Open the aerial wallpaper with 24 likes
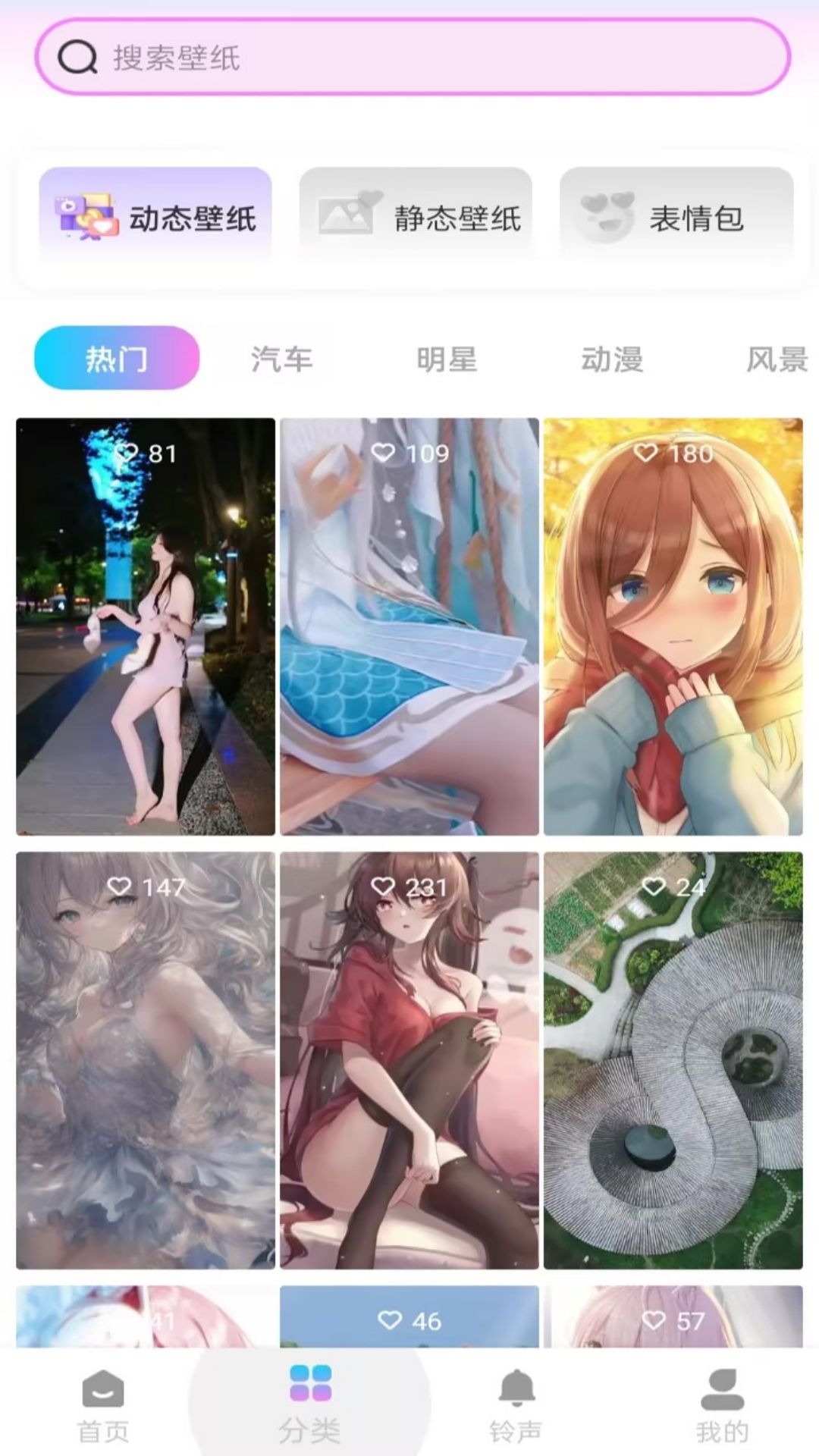The image size is (819, 1456). [x=673, y=1060]
